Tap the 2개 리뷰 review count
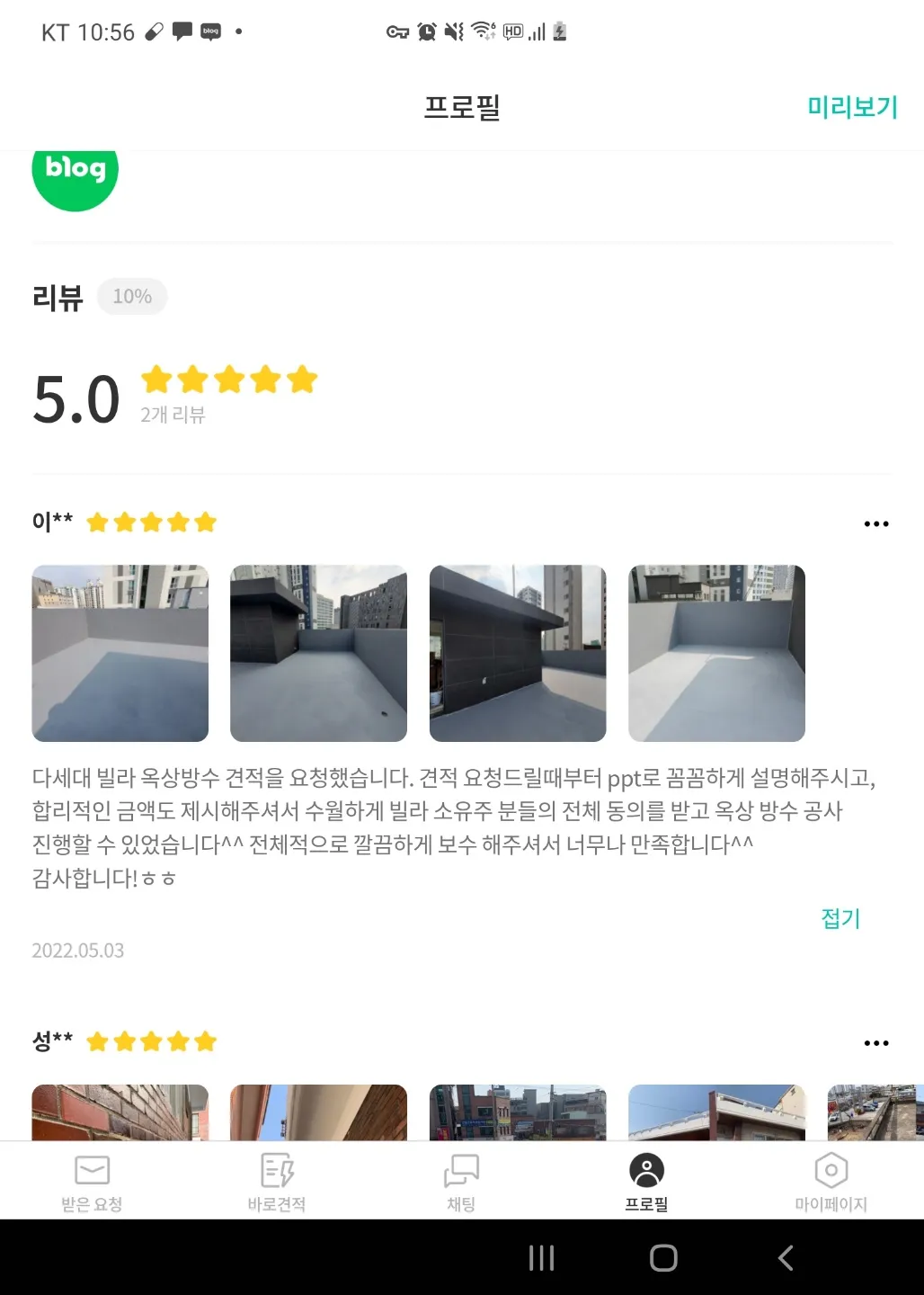 pos(173,415)
